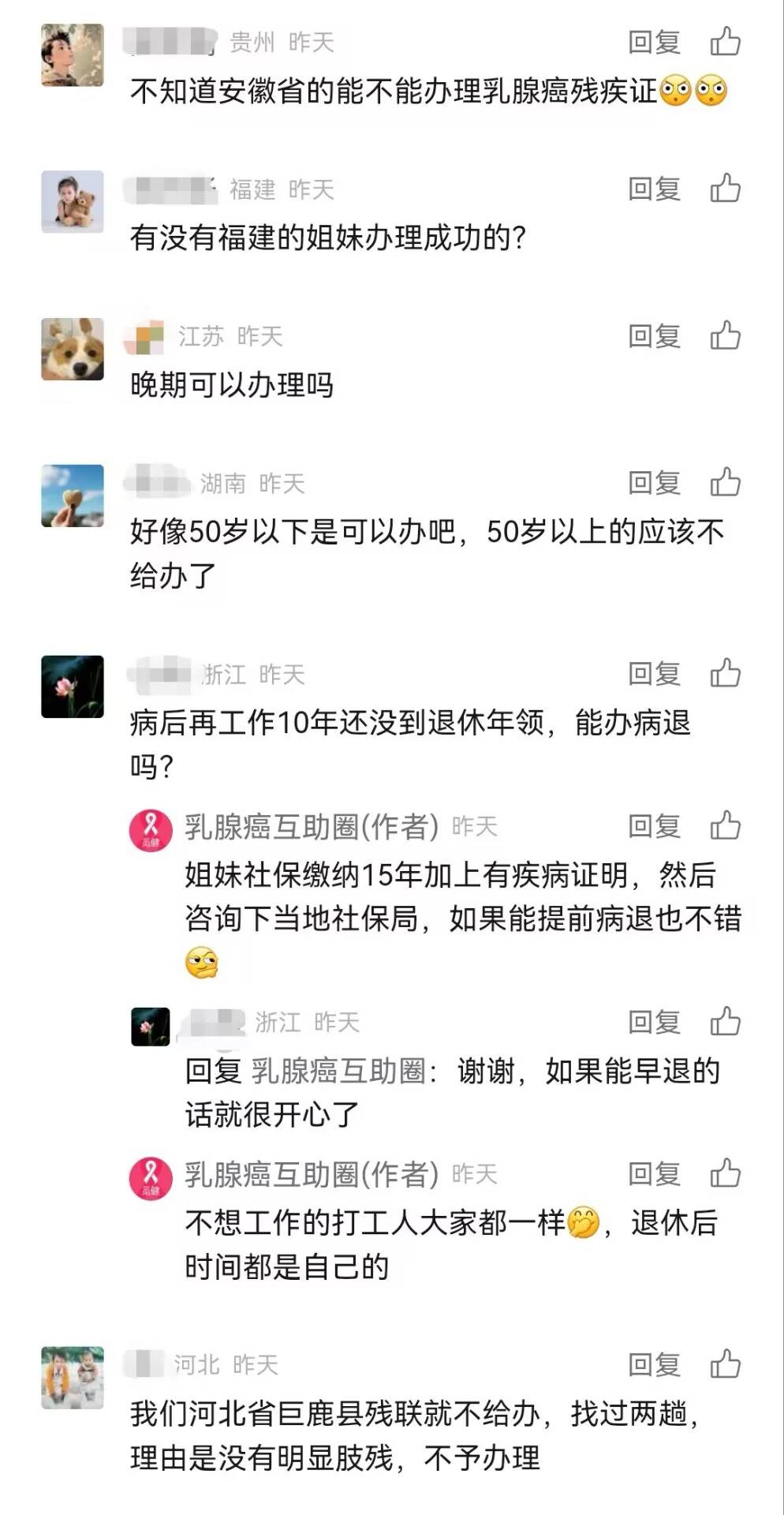Viewport: 784px width, 1515px height.
Task: Reply to the Guizhou user's comment
Action: pos(654,43)
